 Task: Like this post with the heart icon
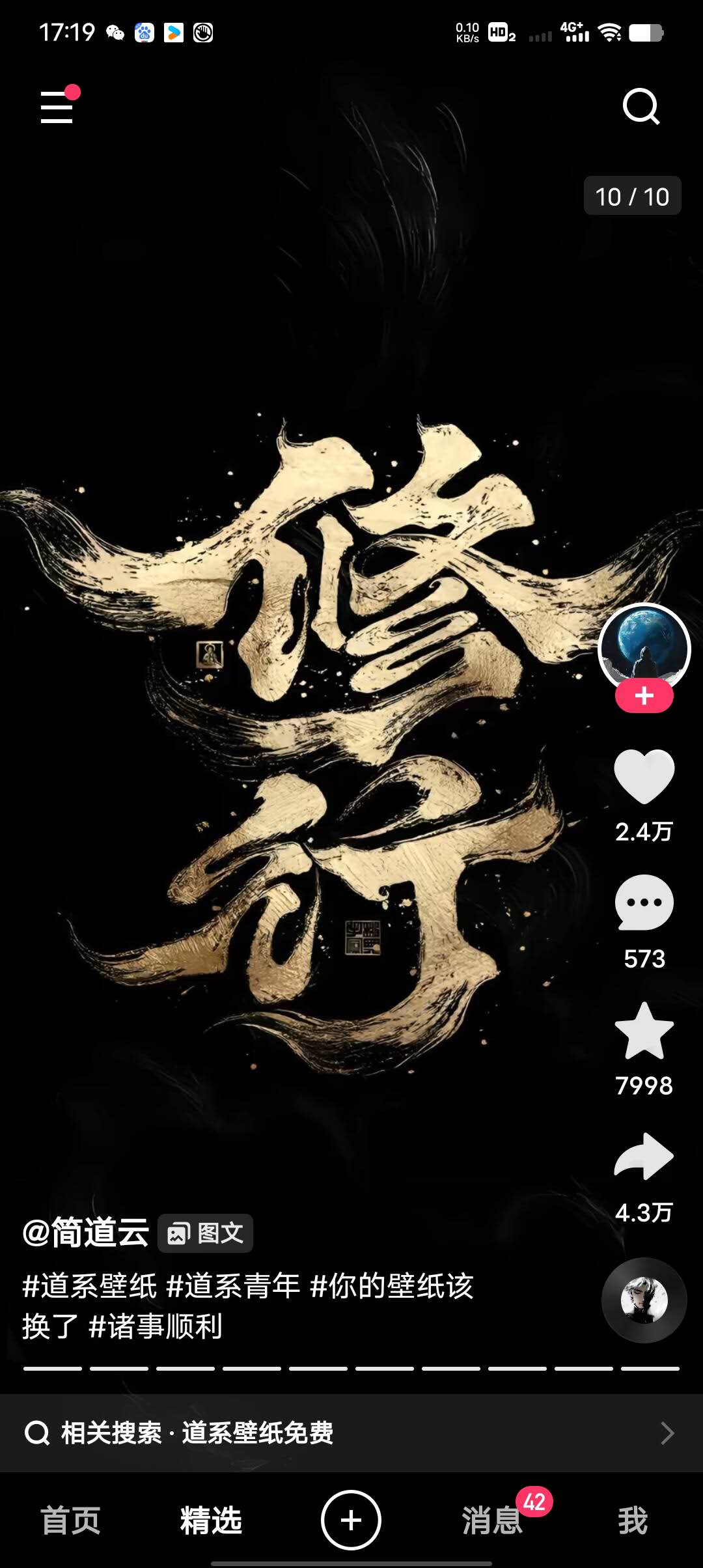pyautogui.click(x=644, y=776)
